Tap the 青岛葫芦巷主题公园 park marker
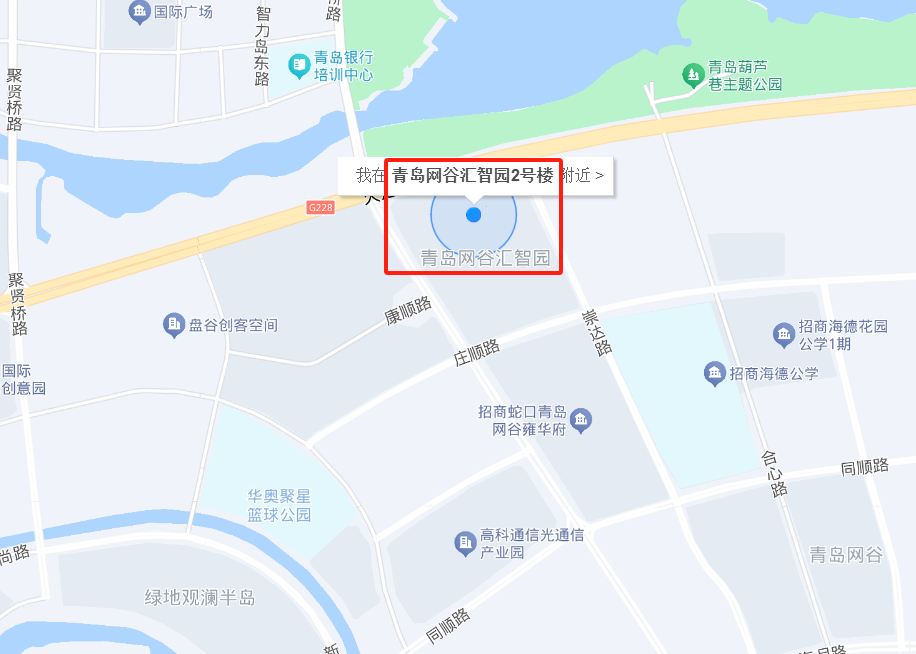The width and height of the screenshot is (916, 654). coord(692,75)
